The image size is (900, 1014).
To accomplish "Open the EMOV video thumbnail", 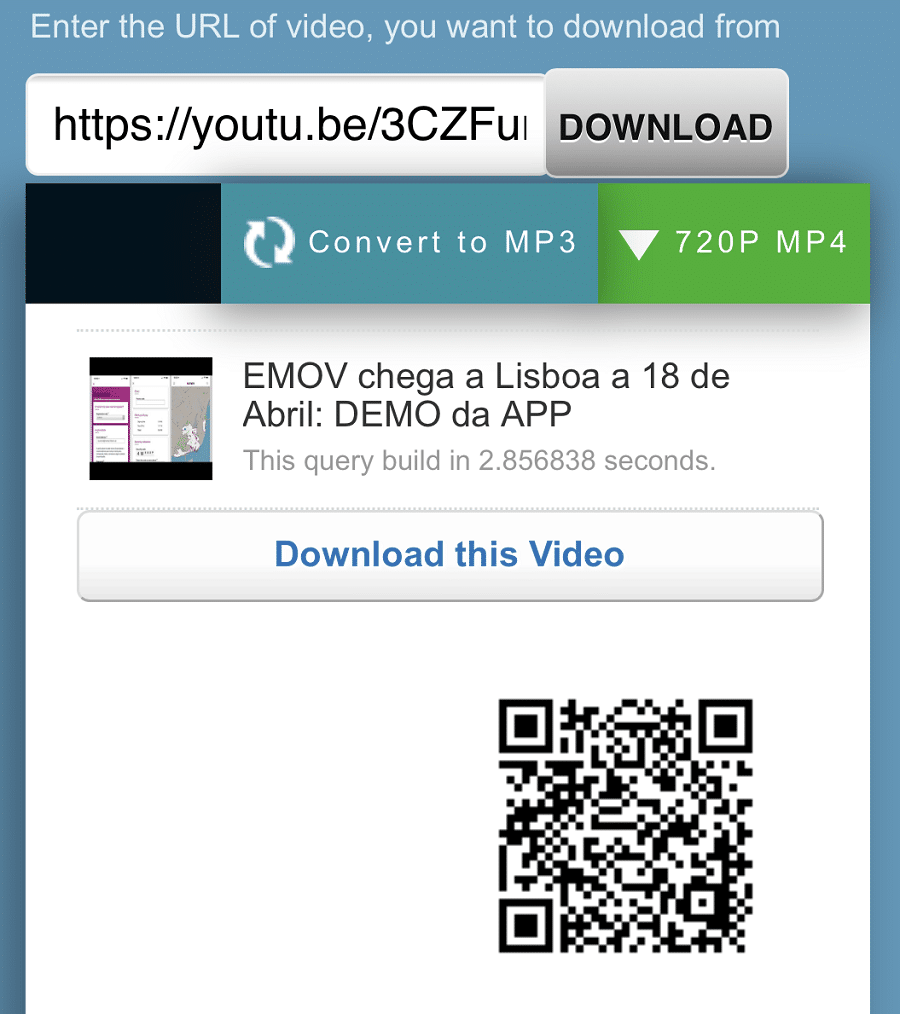I will tap(151, 418).
